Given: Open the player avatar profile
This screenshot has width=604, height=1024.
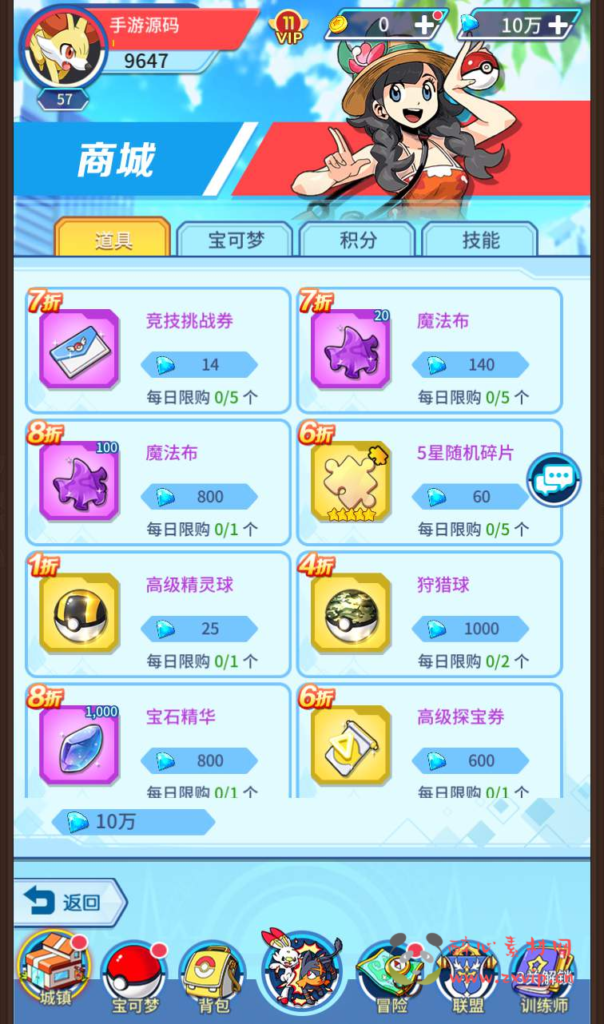Looking at the screenshot, I should tap(62, 47).
